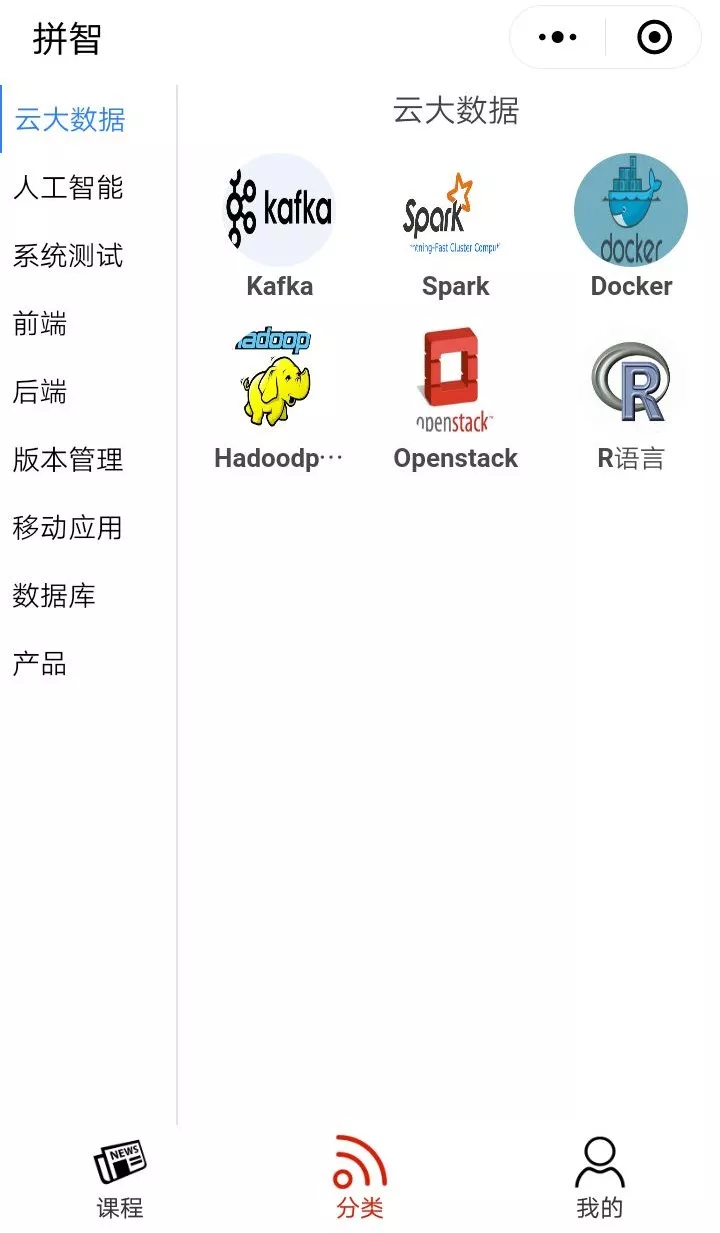The image size is (720, 1233).
Task: Close the mini program with the circle button
Action: (654, 38)
